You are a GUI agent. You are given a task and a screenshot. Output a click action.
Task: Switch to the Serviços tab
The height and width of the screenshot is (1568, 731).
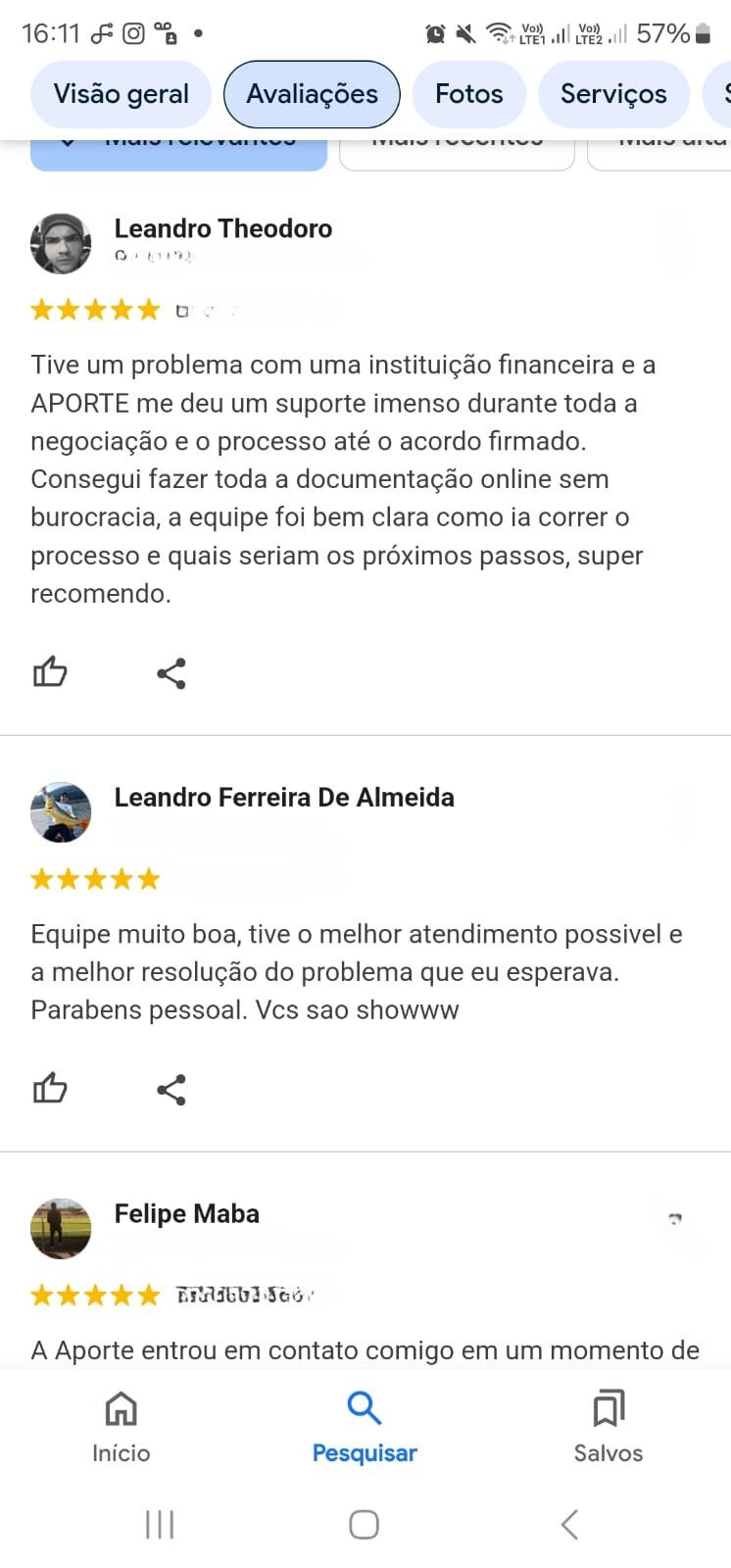click(613, 94)
